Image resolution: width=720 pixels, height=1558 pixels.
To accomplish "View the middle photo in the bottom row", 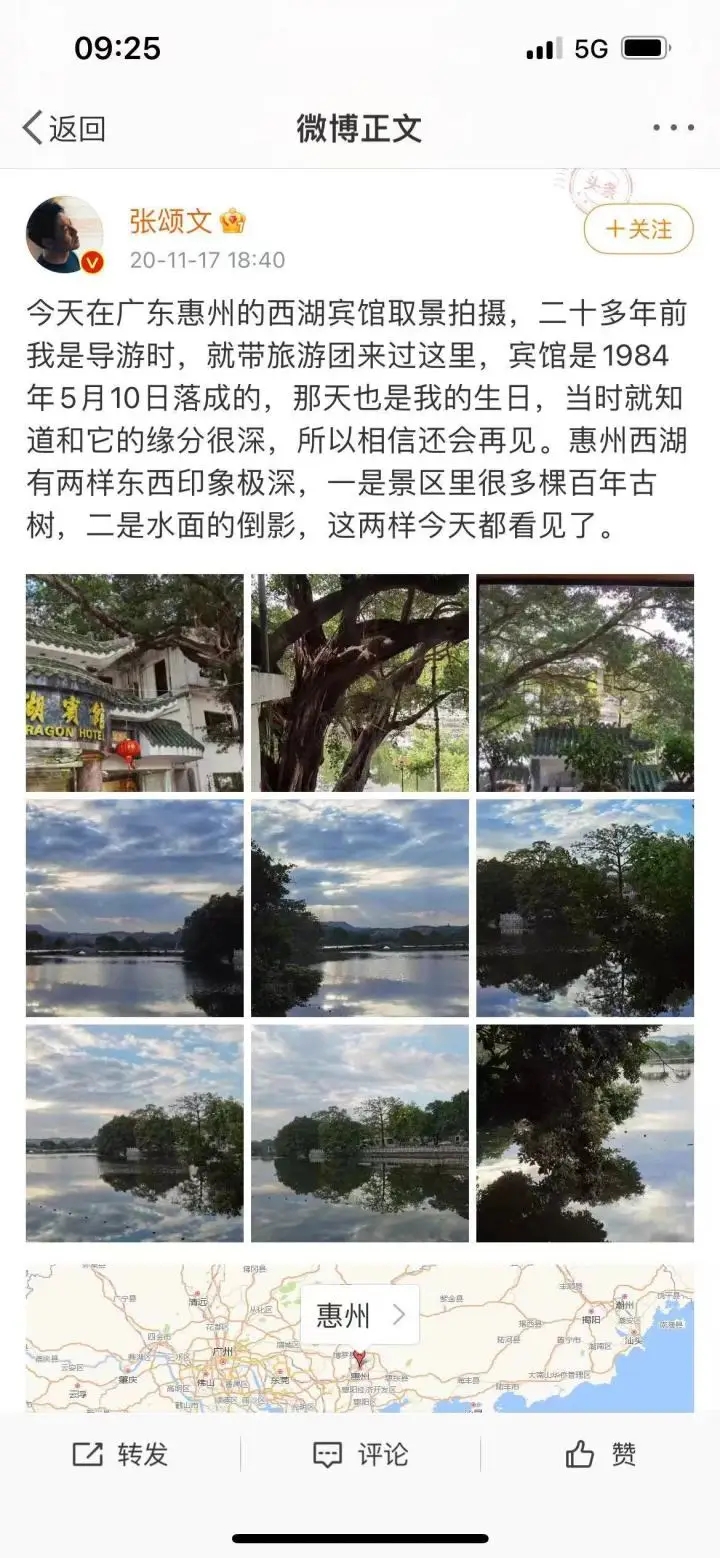I will tap(360, 1133).
